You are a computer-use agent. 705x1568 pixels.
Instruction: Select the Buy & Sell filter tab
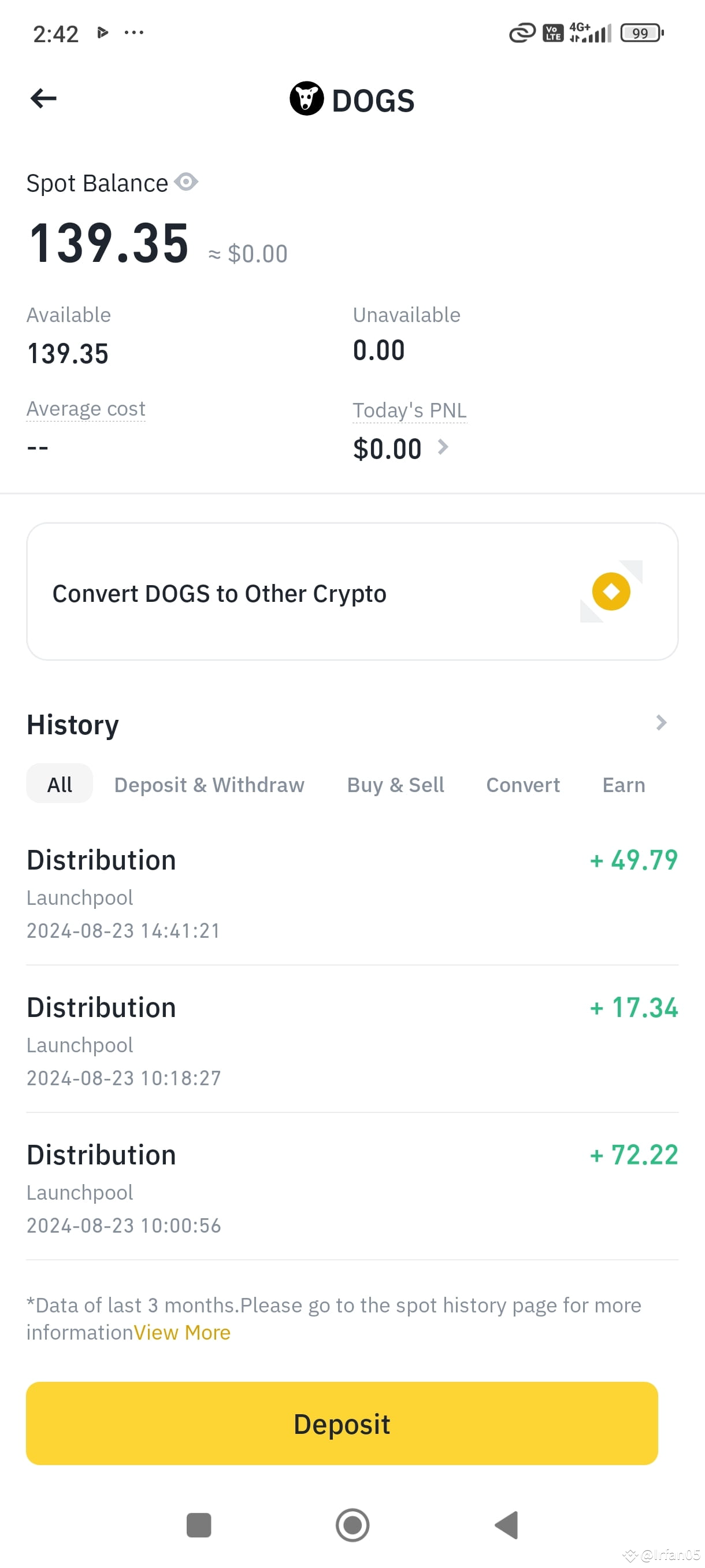(395, 784)
